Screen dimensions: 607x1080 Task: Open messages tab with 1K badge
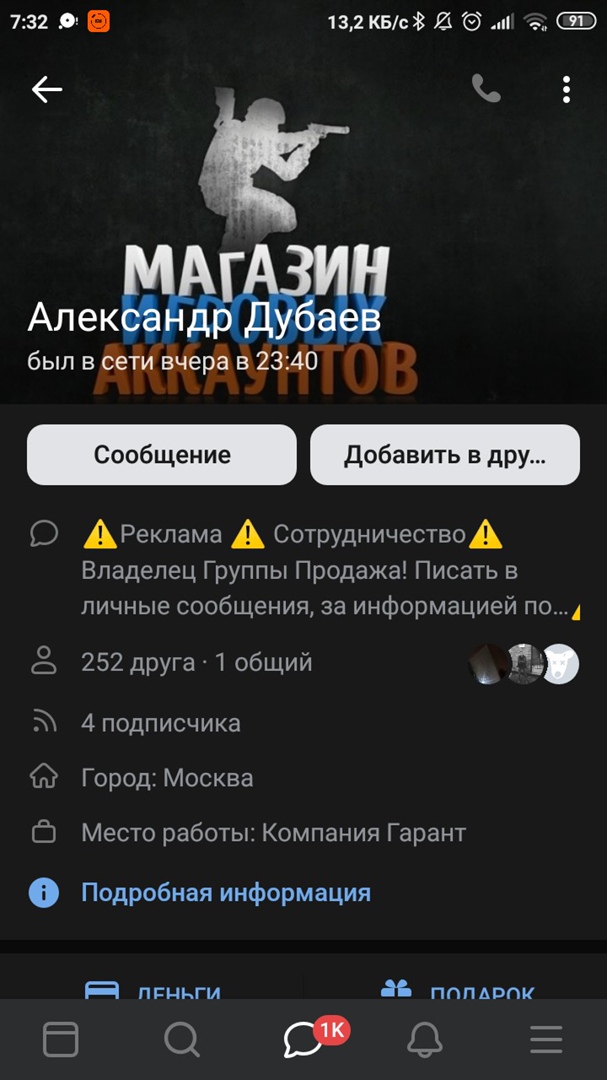[303, 1040]
